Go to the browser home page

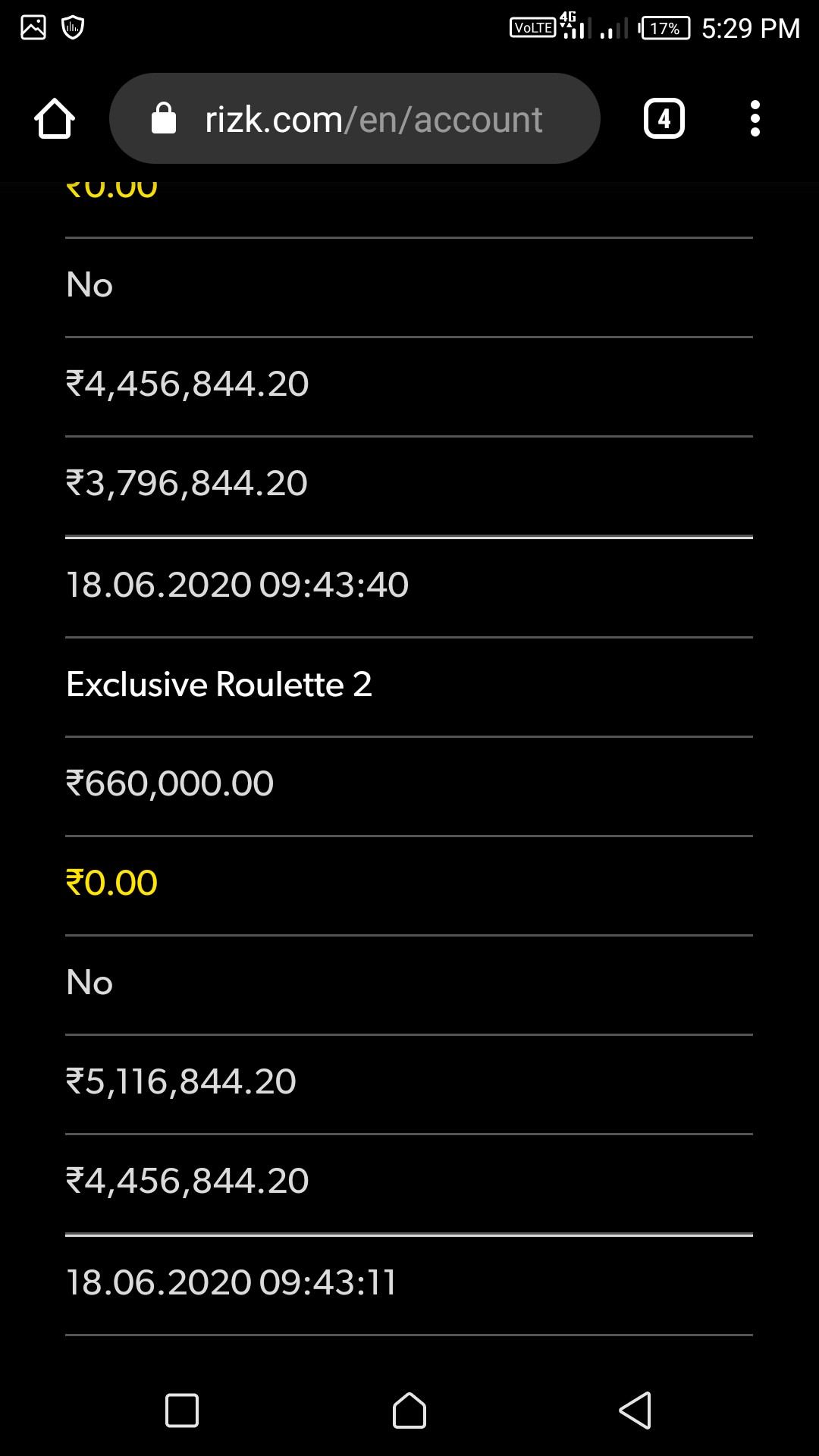pyautogui.click(x=55, y=119)
